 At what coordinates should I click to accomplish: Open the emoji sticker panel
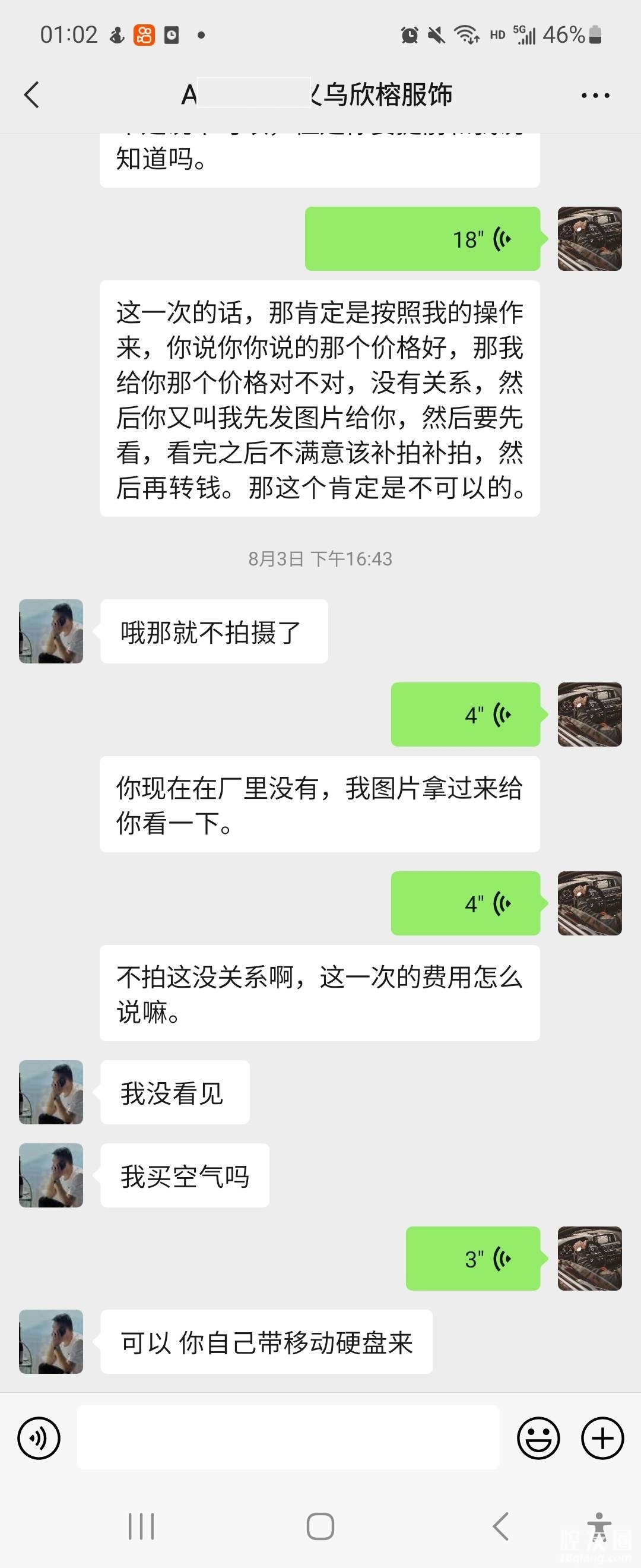(x=538, y=1439)
